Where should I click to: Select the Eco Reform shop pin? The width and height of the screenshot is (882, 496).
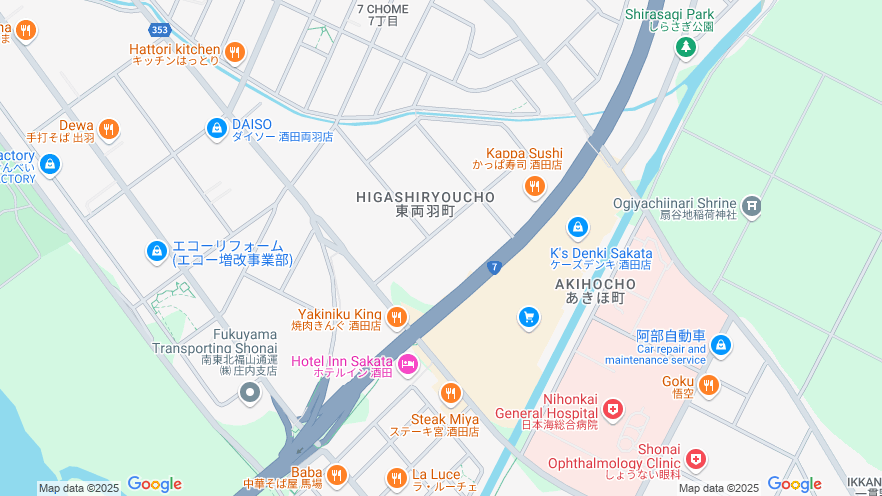coord(156,251)
